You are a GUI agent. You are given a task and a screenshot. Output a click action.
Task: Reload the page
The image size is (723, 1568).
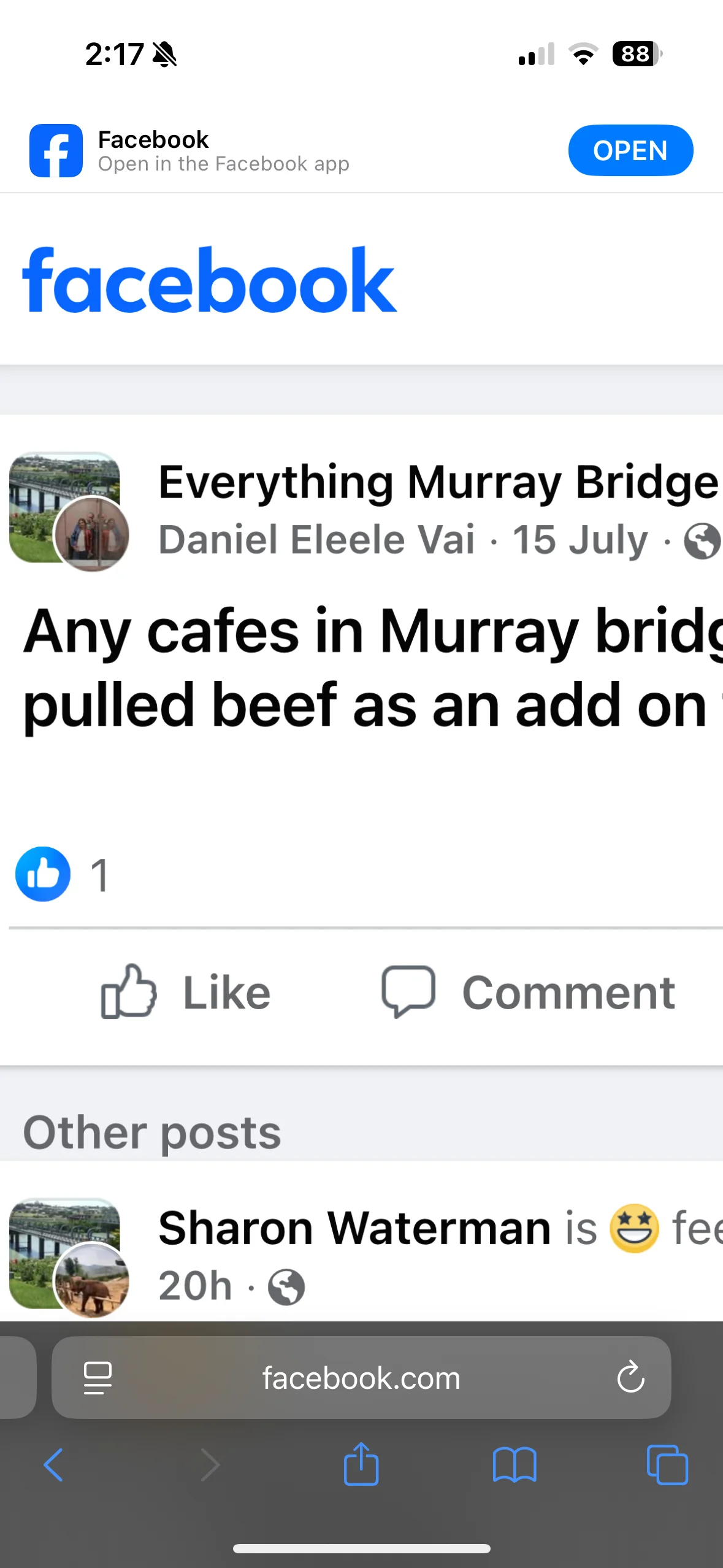[x=630, y=1378]
